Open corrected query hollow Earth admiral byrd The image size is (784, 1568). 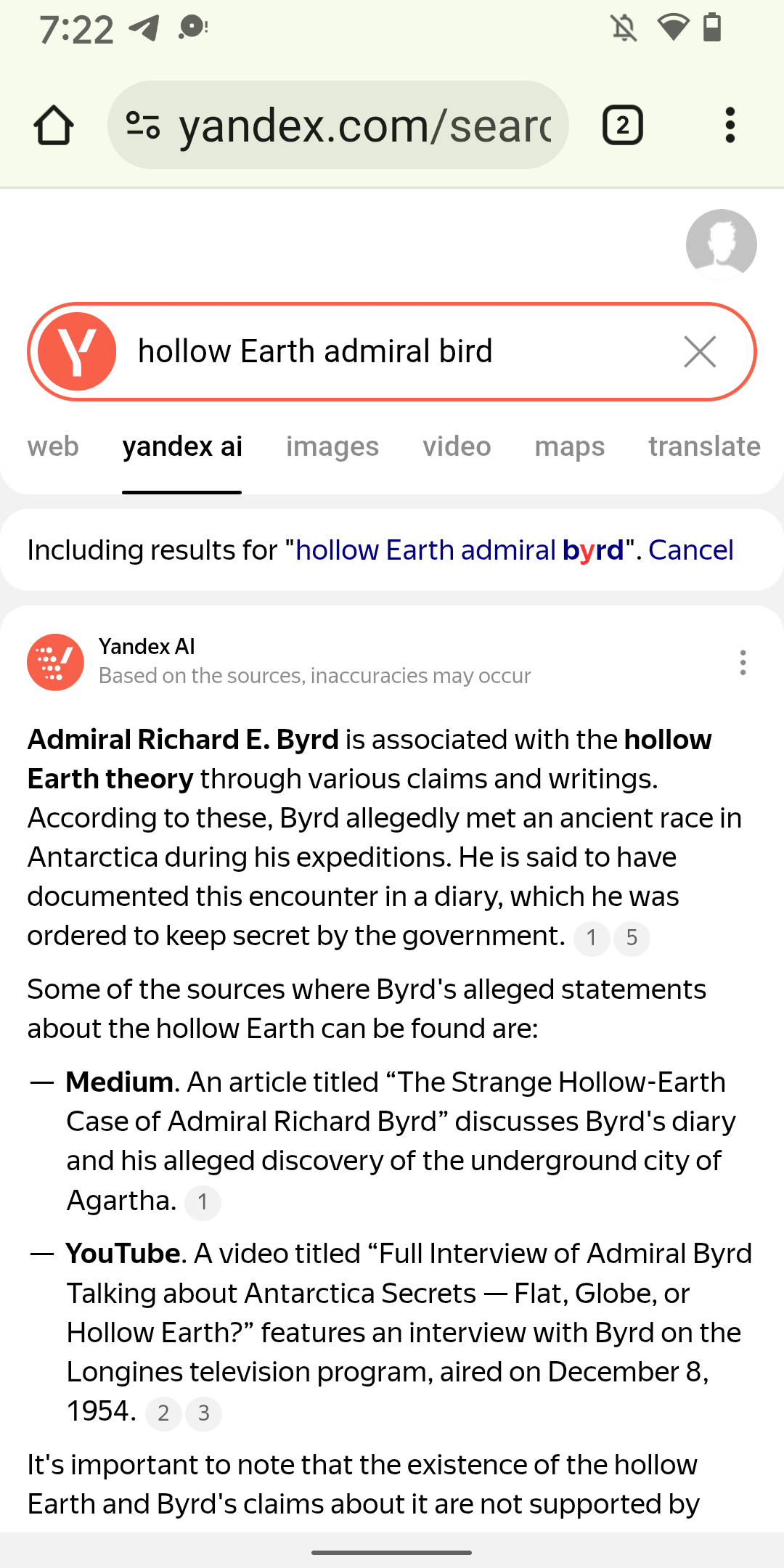(460, 550)
